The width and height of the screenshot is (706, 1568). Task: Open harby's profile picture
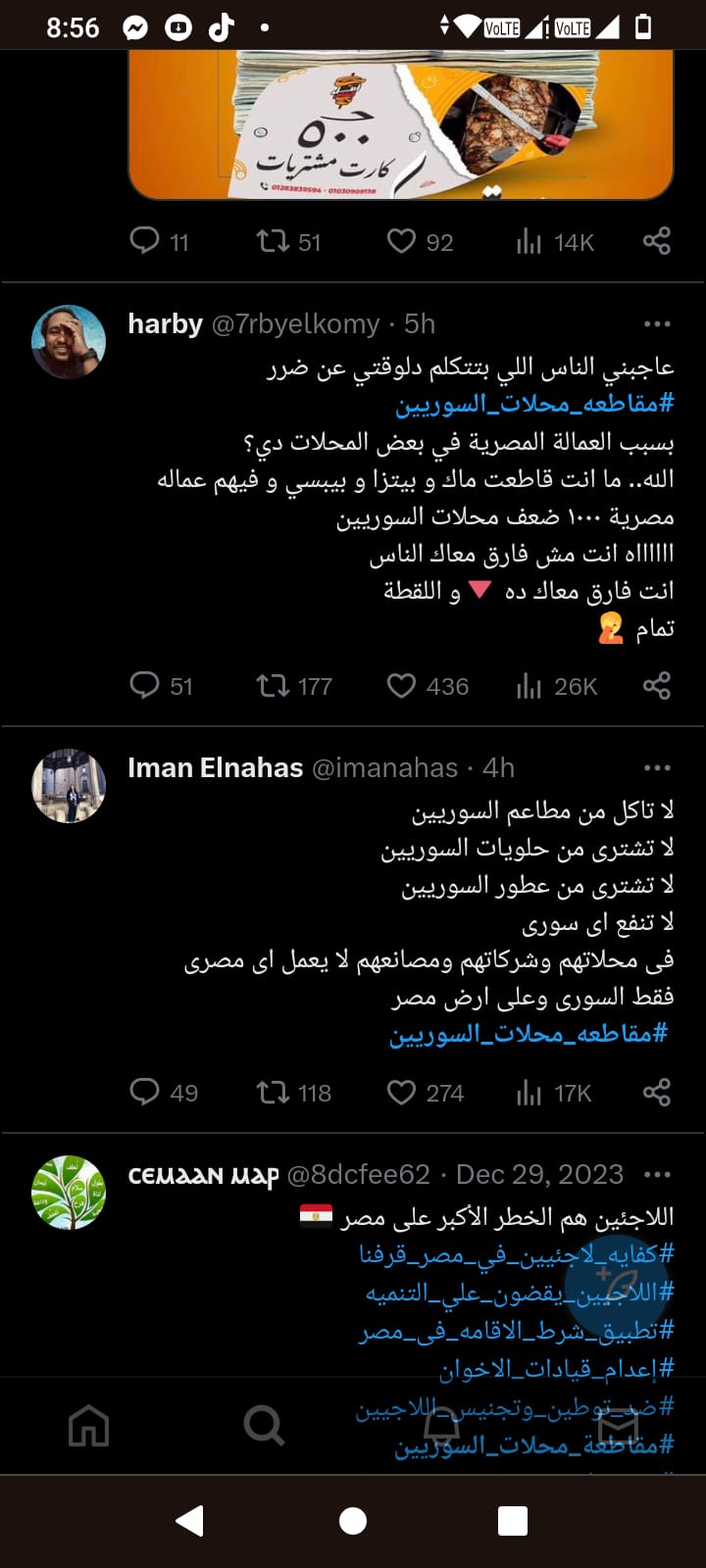69,342
